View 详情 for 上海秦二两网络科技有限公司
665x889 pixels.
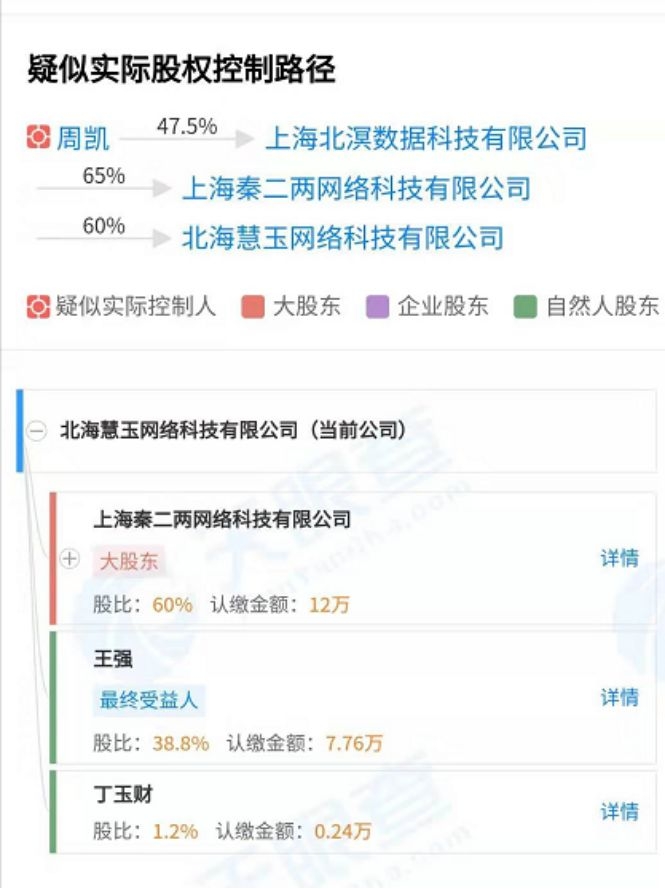tap(619, 558)
